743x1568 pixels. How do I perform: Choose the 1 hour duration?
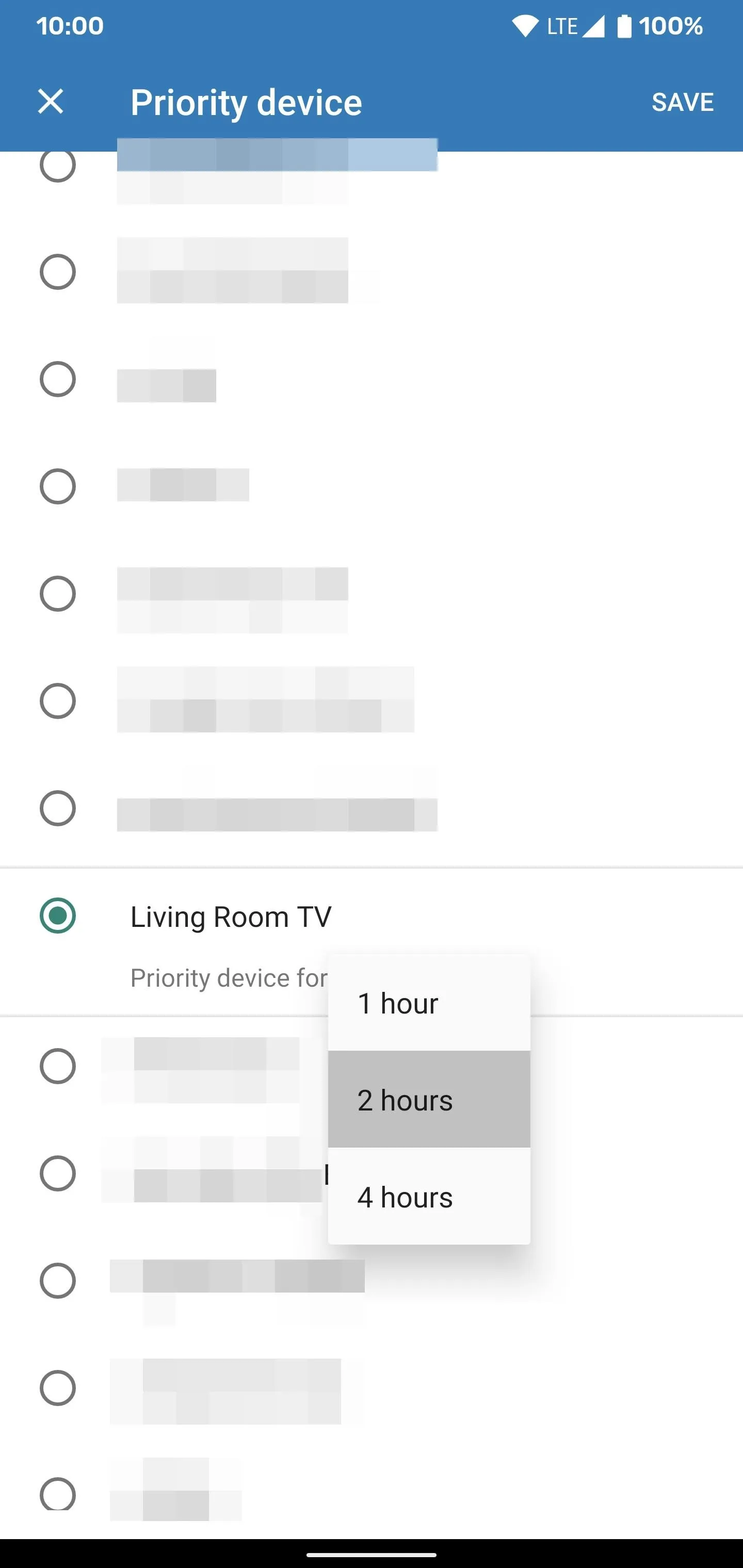[x=429, y=1003]
